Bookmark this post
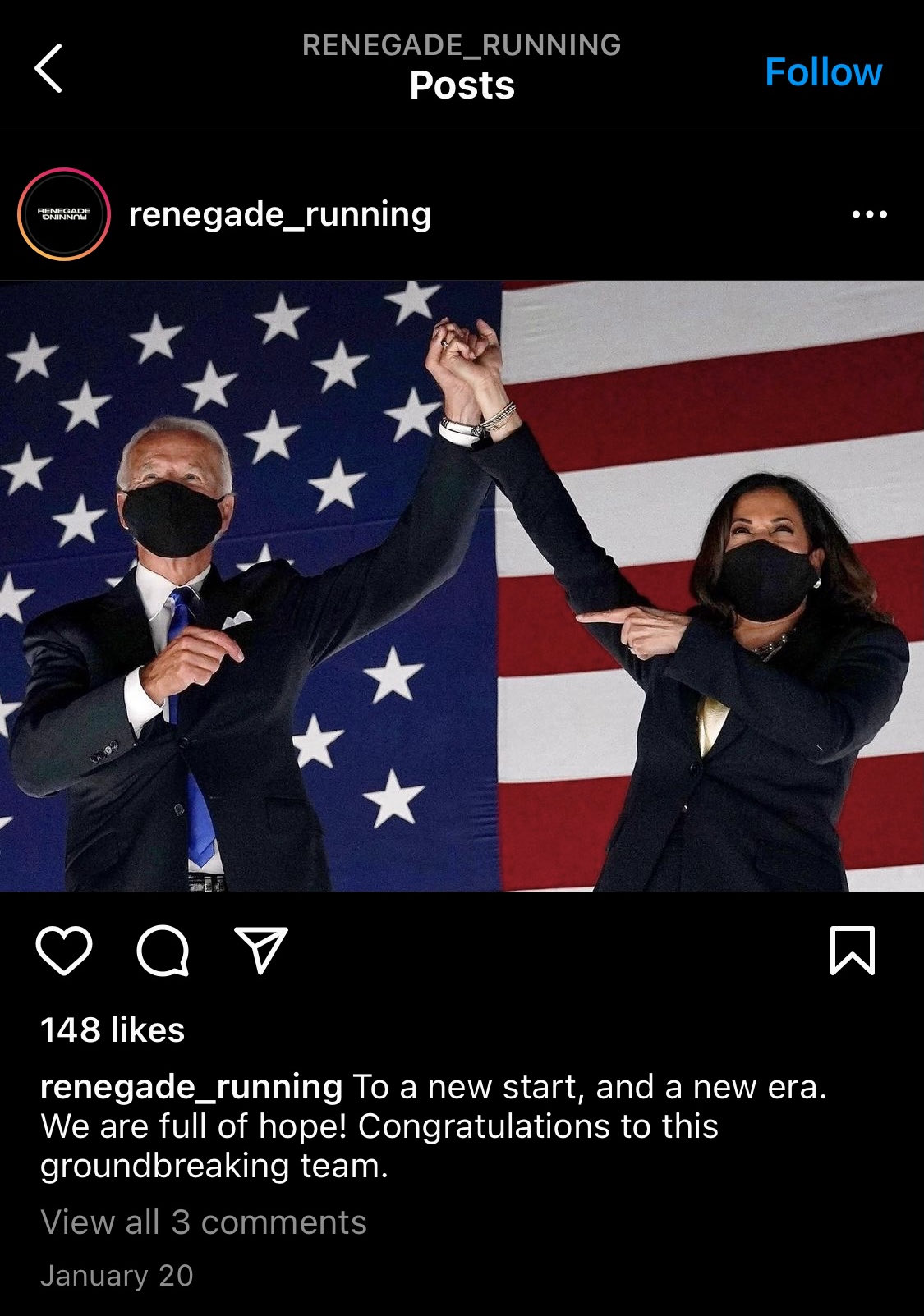This screenshot has width=924, height=1316. click(x=852, y=950)
